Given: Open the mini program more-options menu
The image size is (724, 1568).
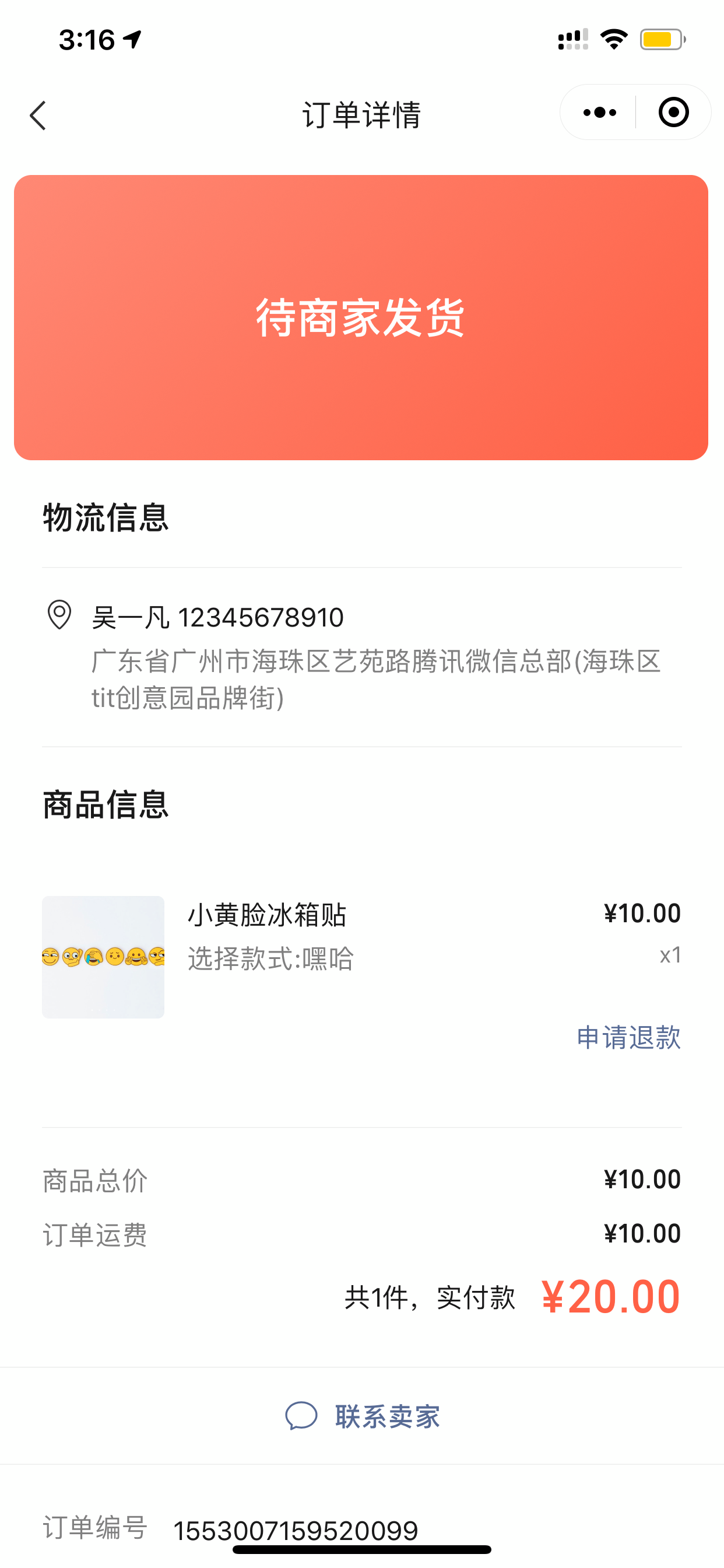Looking at the screenshot, I should pos(599,113).
